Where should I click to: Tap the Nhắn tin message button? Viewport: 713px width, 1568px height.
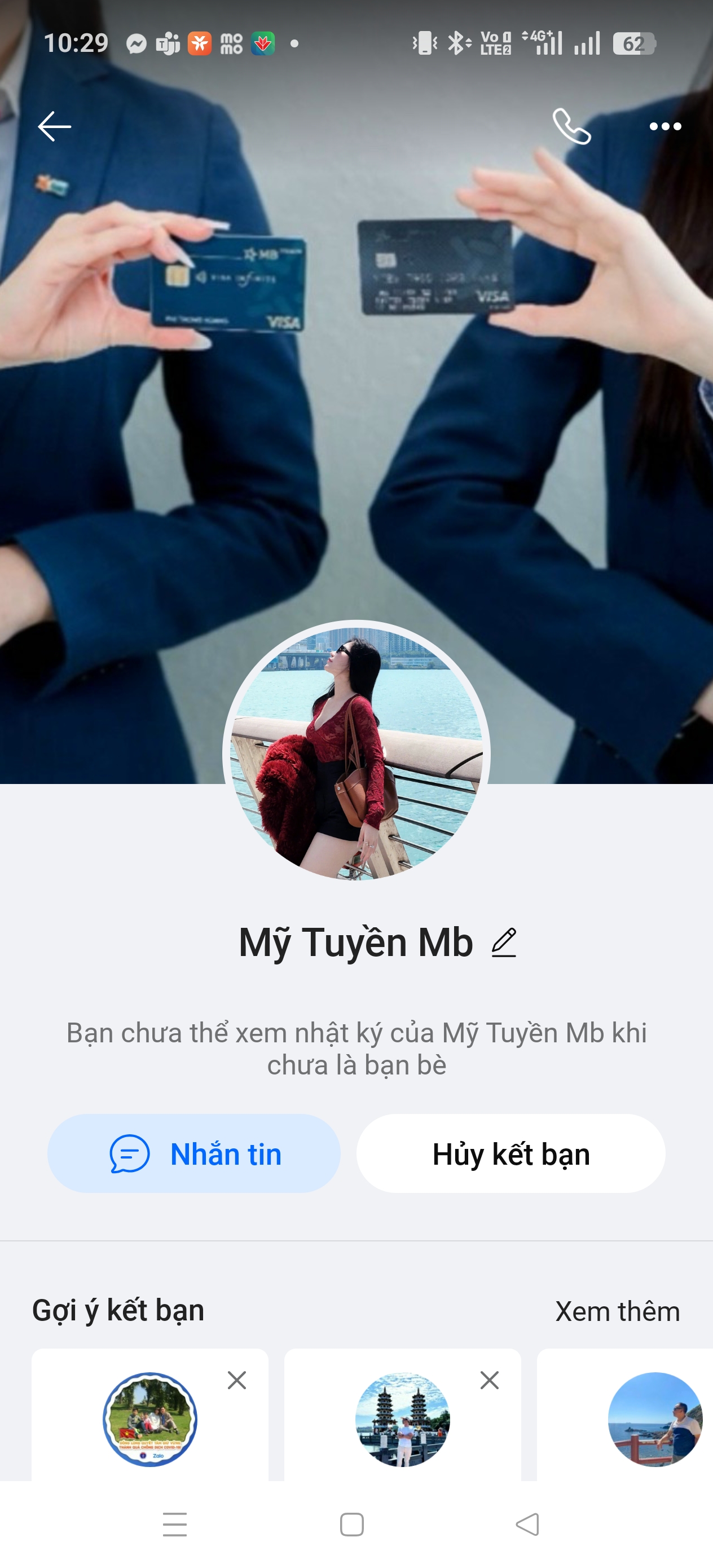(194, 1153)
